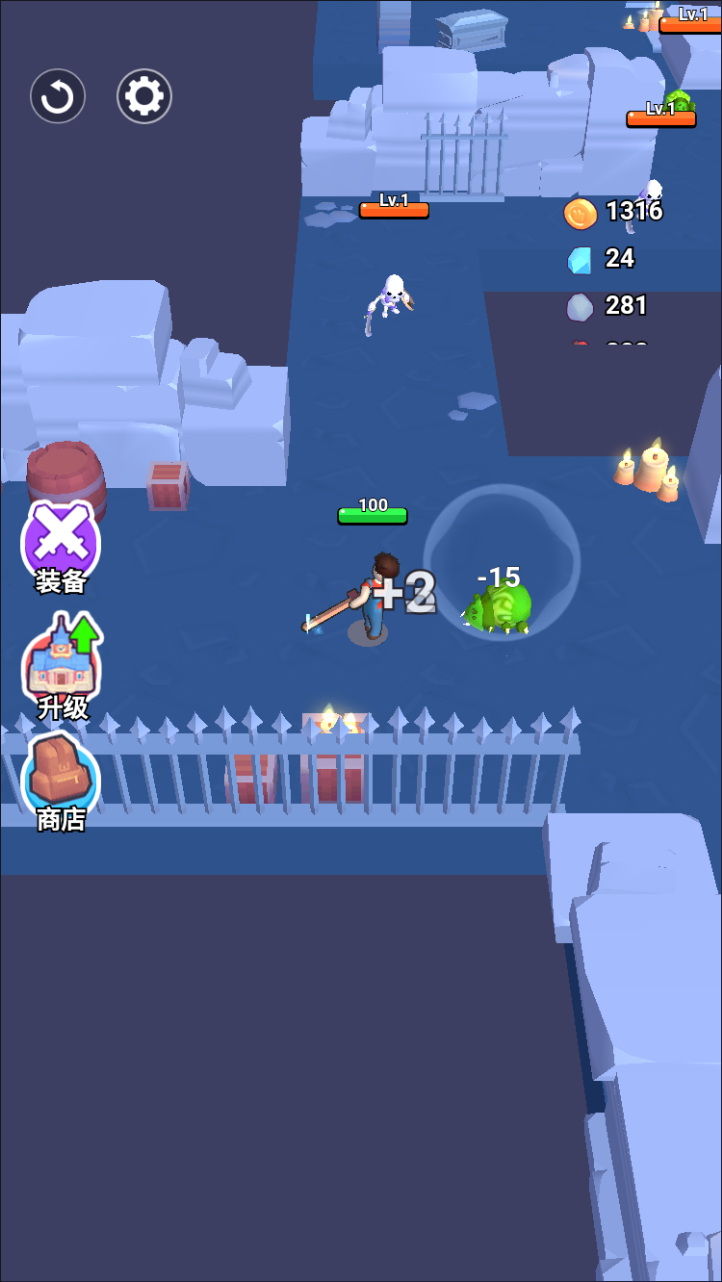Open the 升级 upgrade menu
722x1282 pixels.
pyautogui.click(x=63, y=665)
